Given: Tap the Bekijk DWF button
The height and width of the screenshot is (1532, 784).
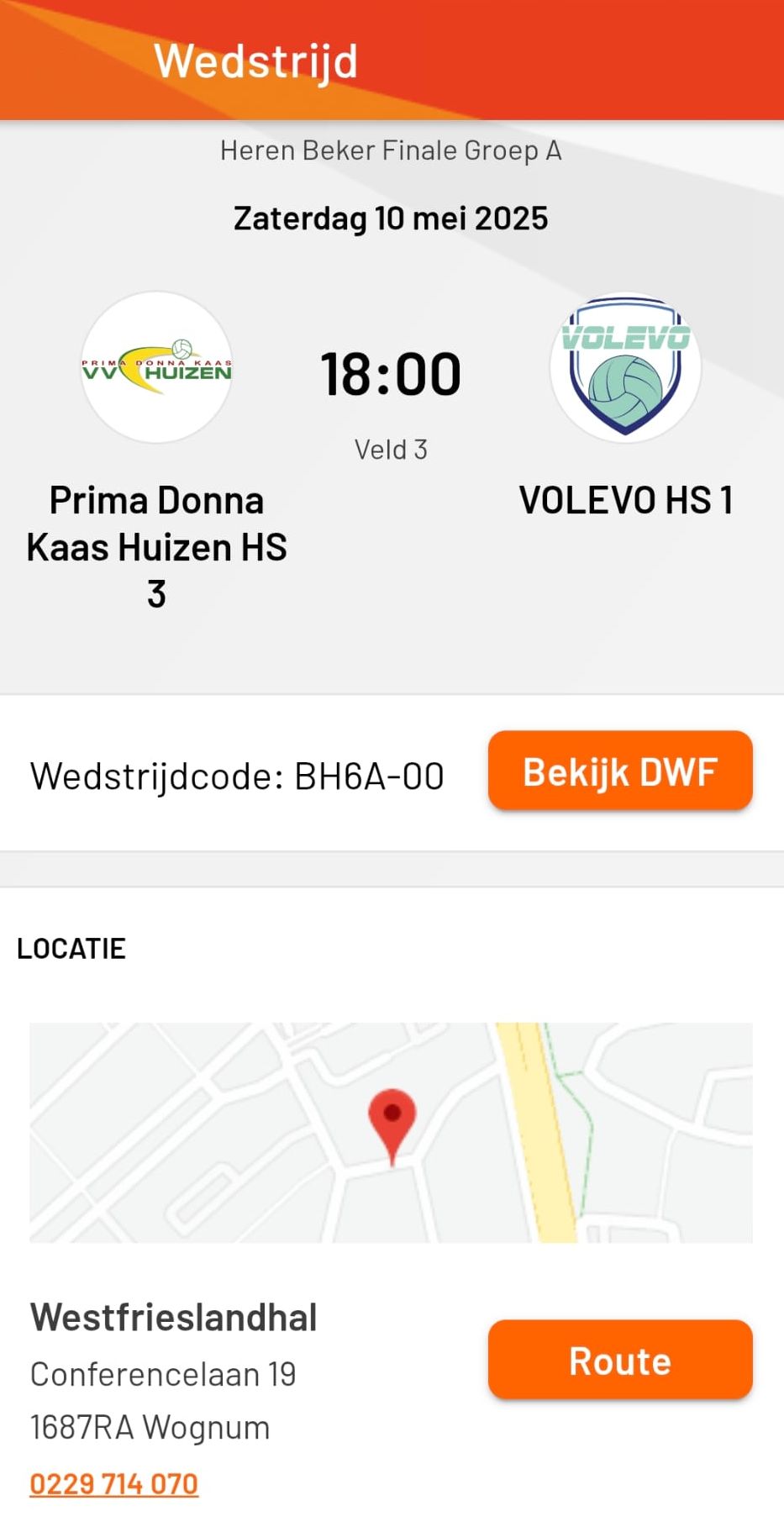Looking at the screenshot, I should (619, 771).
